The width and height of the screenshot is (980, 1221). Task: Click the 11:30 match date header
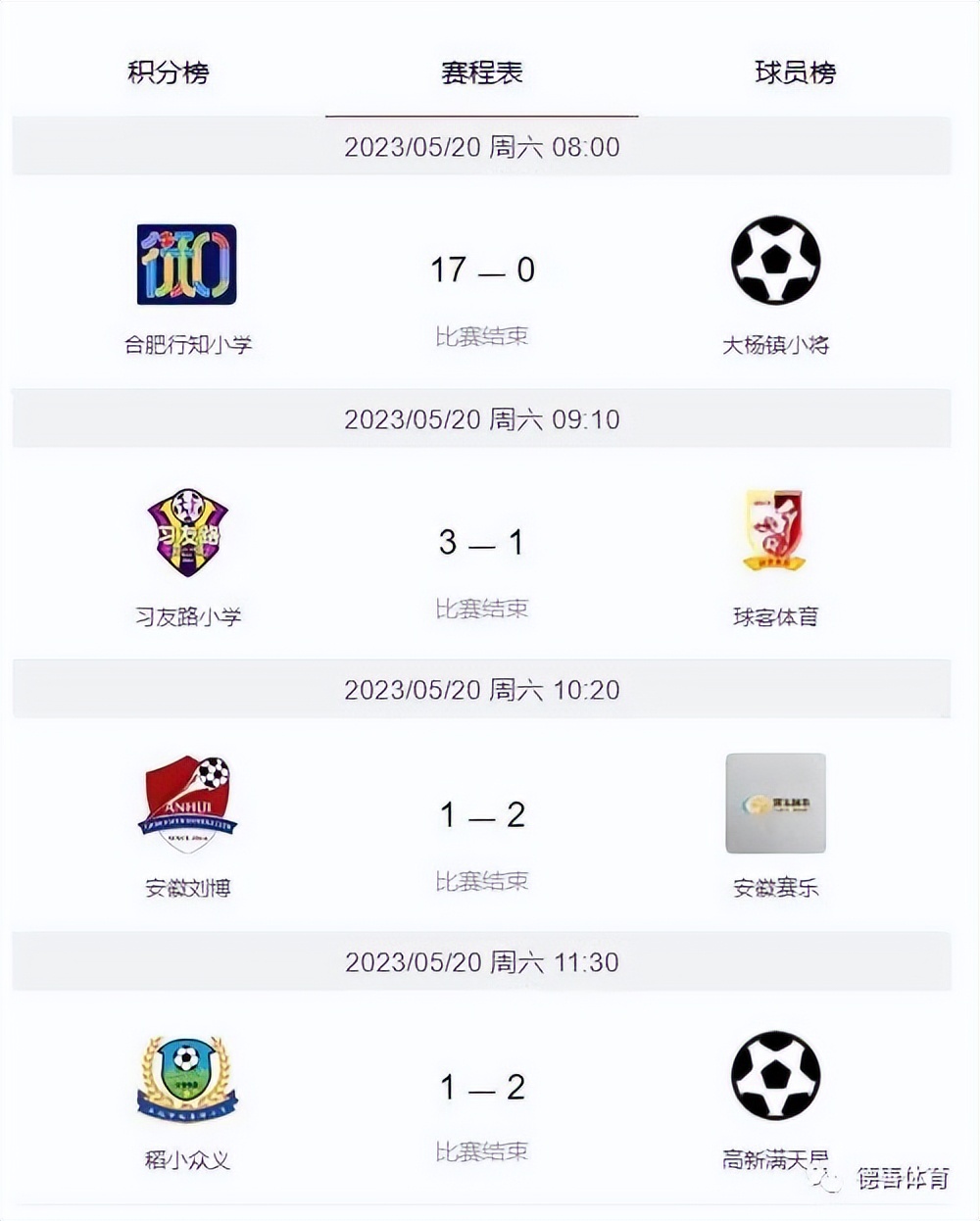click(x=484, y=961)
